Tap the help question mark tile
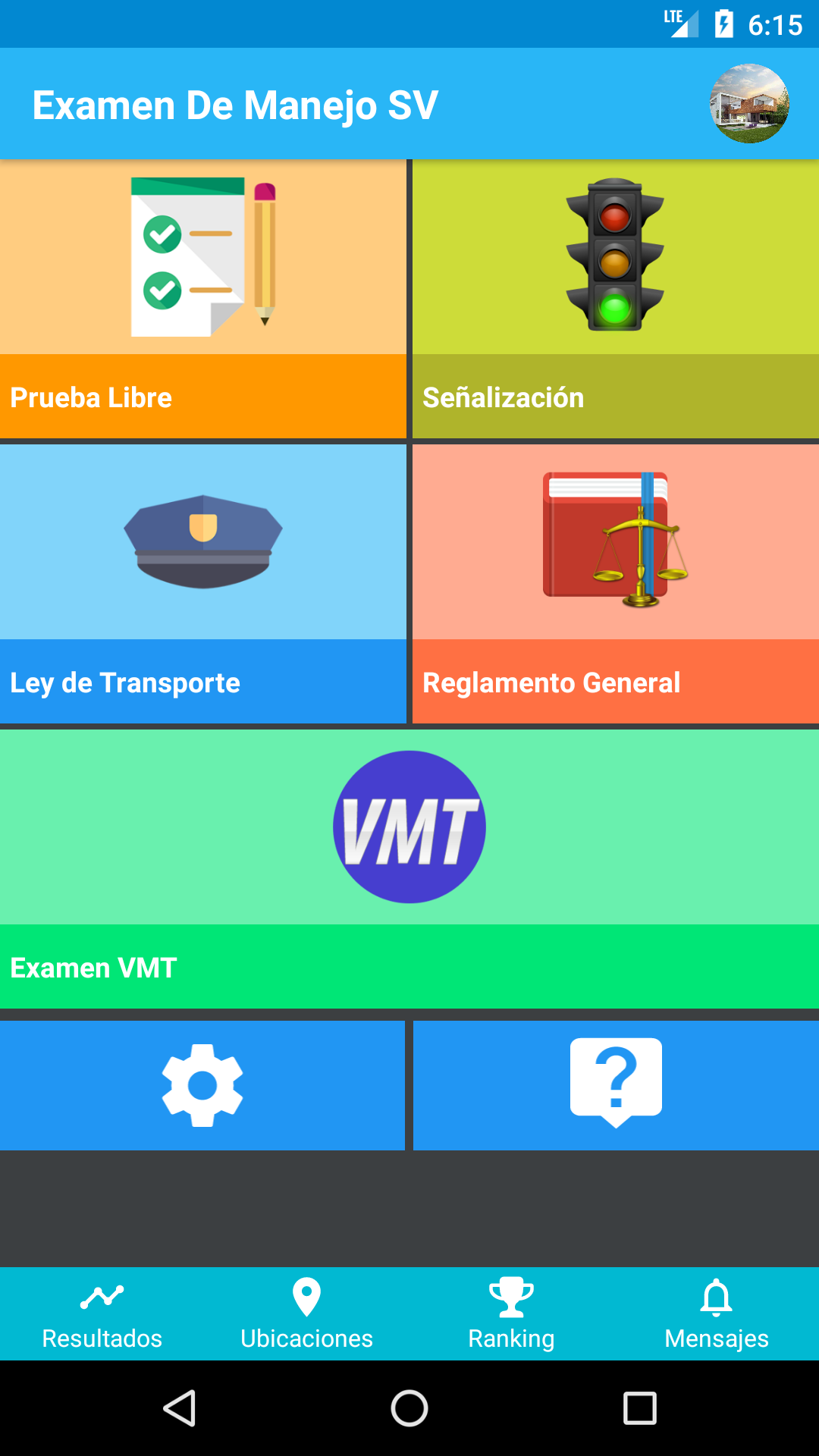The image size is (819, 1456). point(616,1085)
